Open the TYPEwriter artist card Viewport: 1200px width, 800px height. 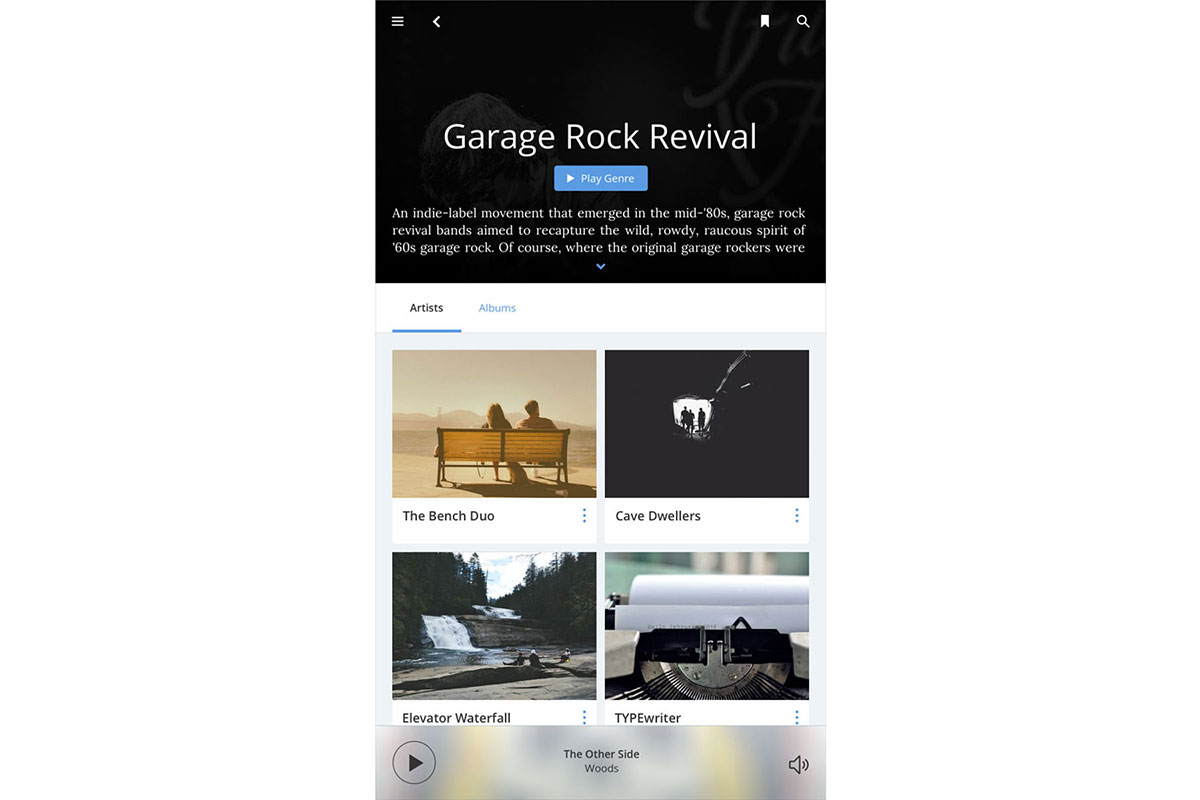[x=707, y=626]
